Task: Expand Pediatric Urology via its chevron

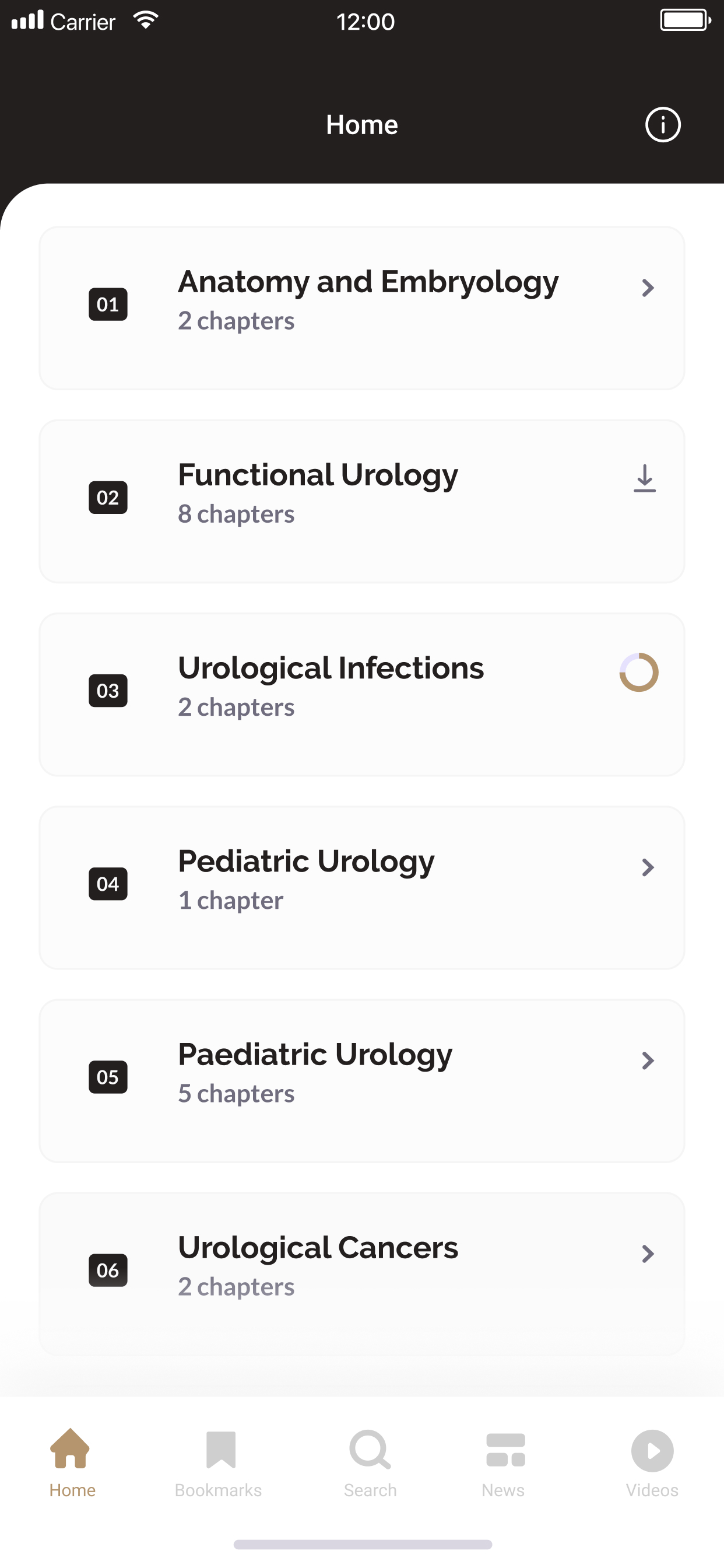Action: [x=648, y=867]
